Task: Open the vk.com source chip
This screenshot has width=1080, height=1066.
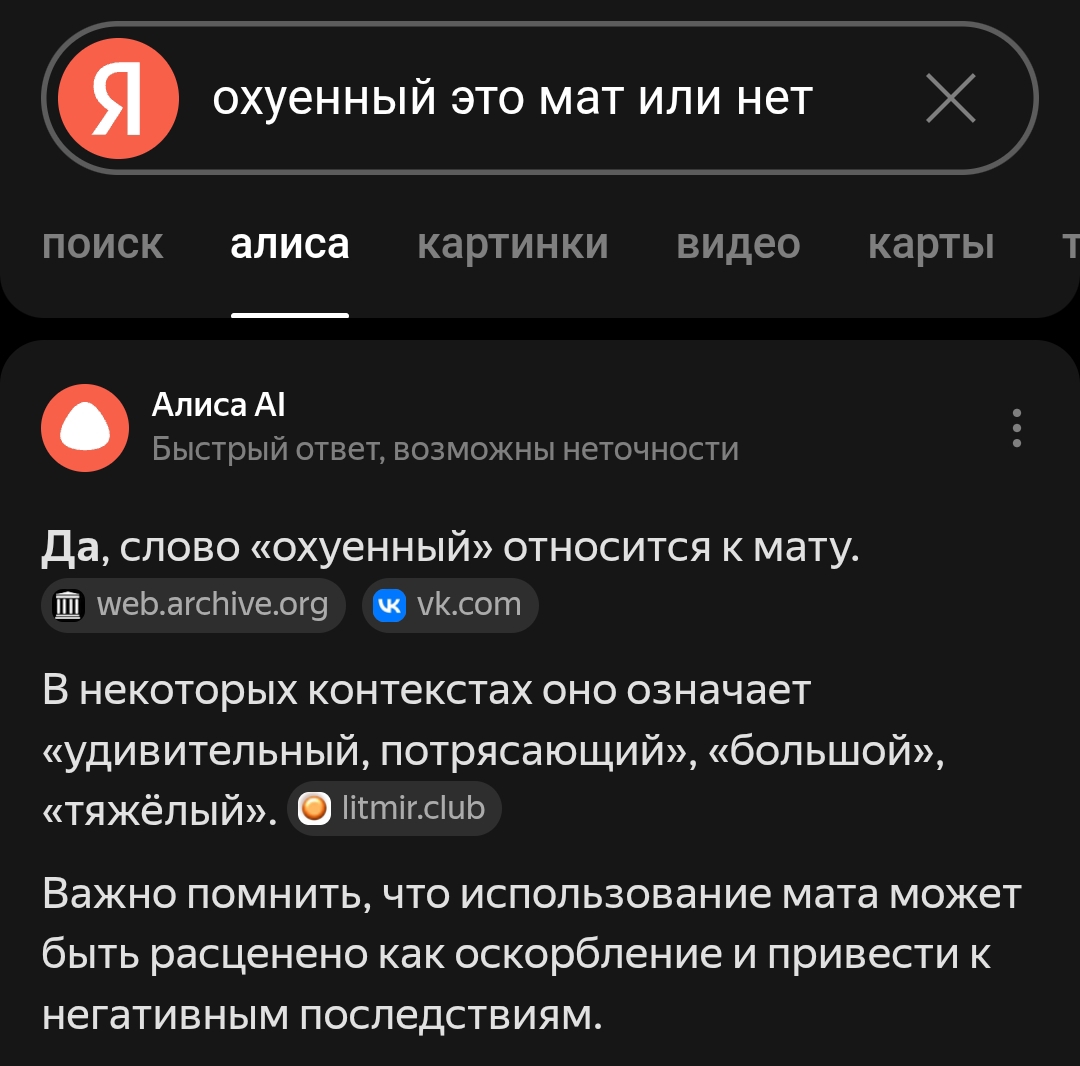Action: point(450,605)
